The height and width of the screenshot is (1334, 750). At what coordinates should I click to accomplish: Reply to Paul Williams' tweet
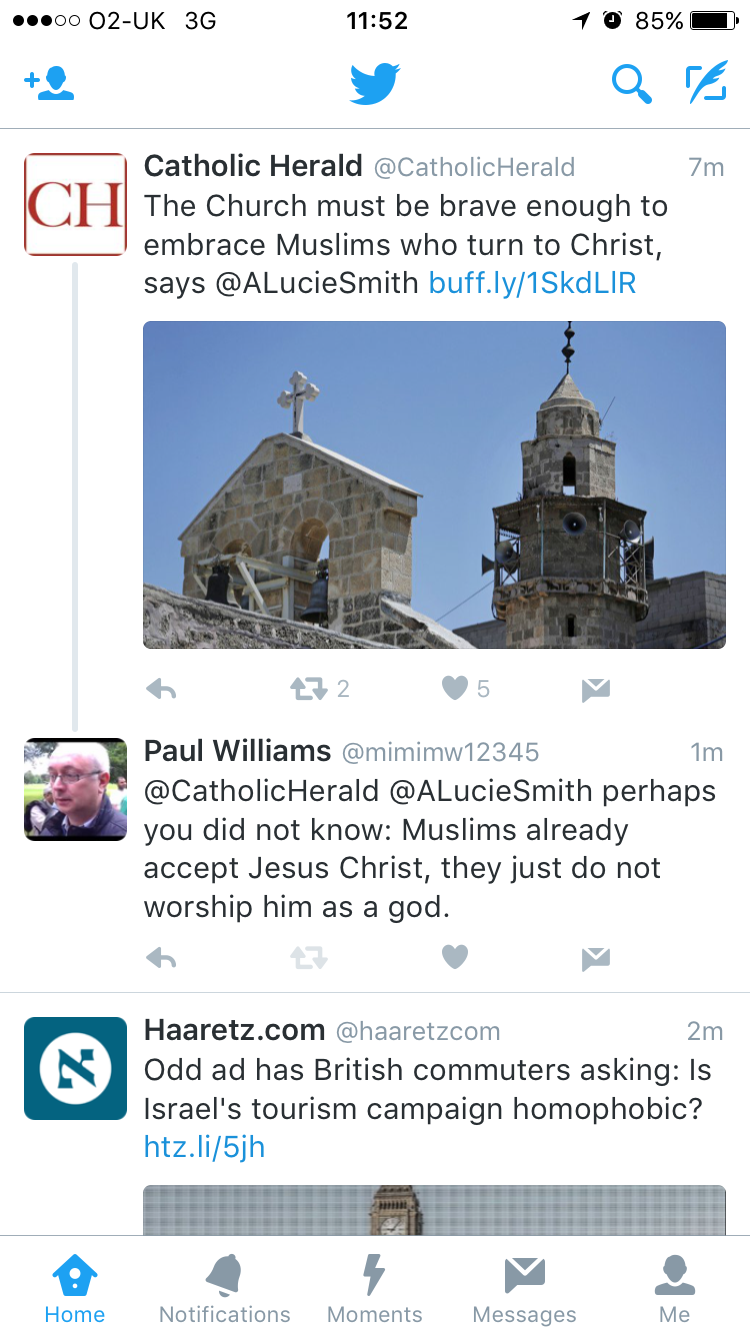161,958
